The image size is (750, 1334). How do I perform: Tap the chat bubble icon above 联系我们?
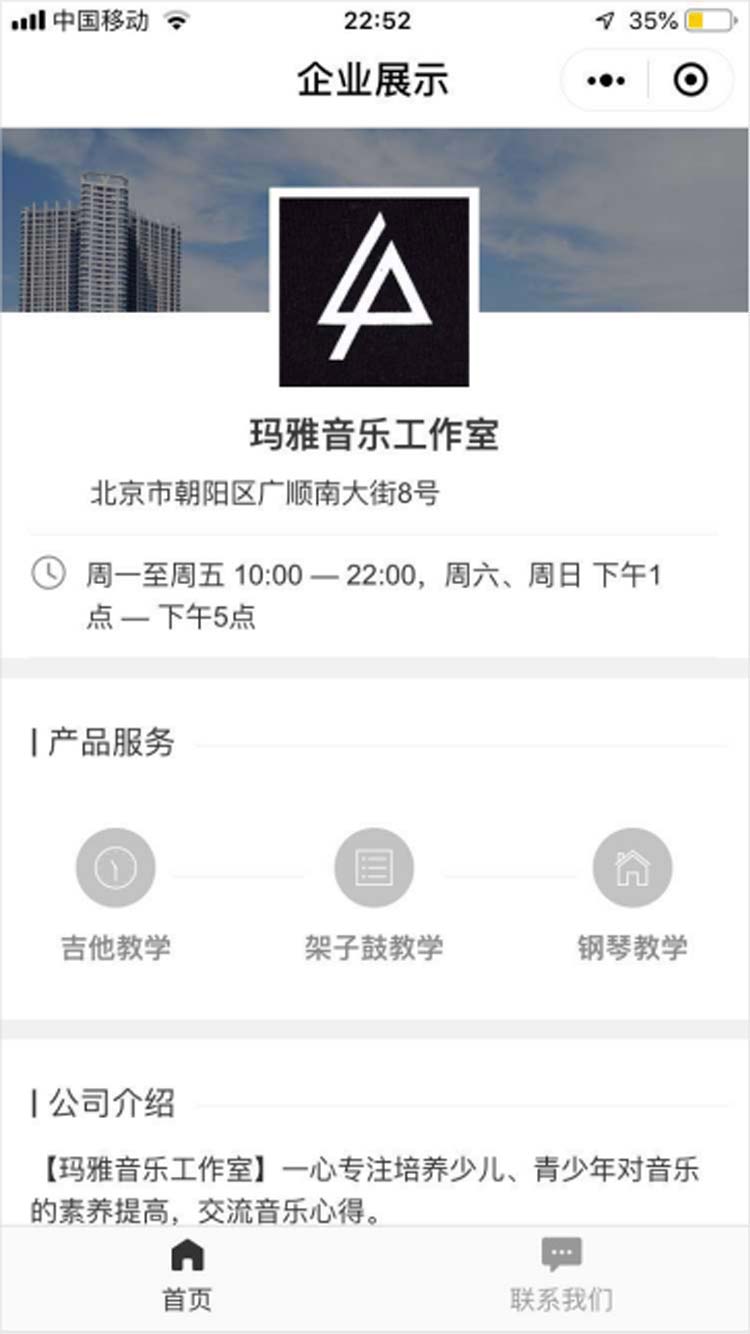pyautogui.click(x=562, y=1250)
